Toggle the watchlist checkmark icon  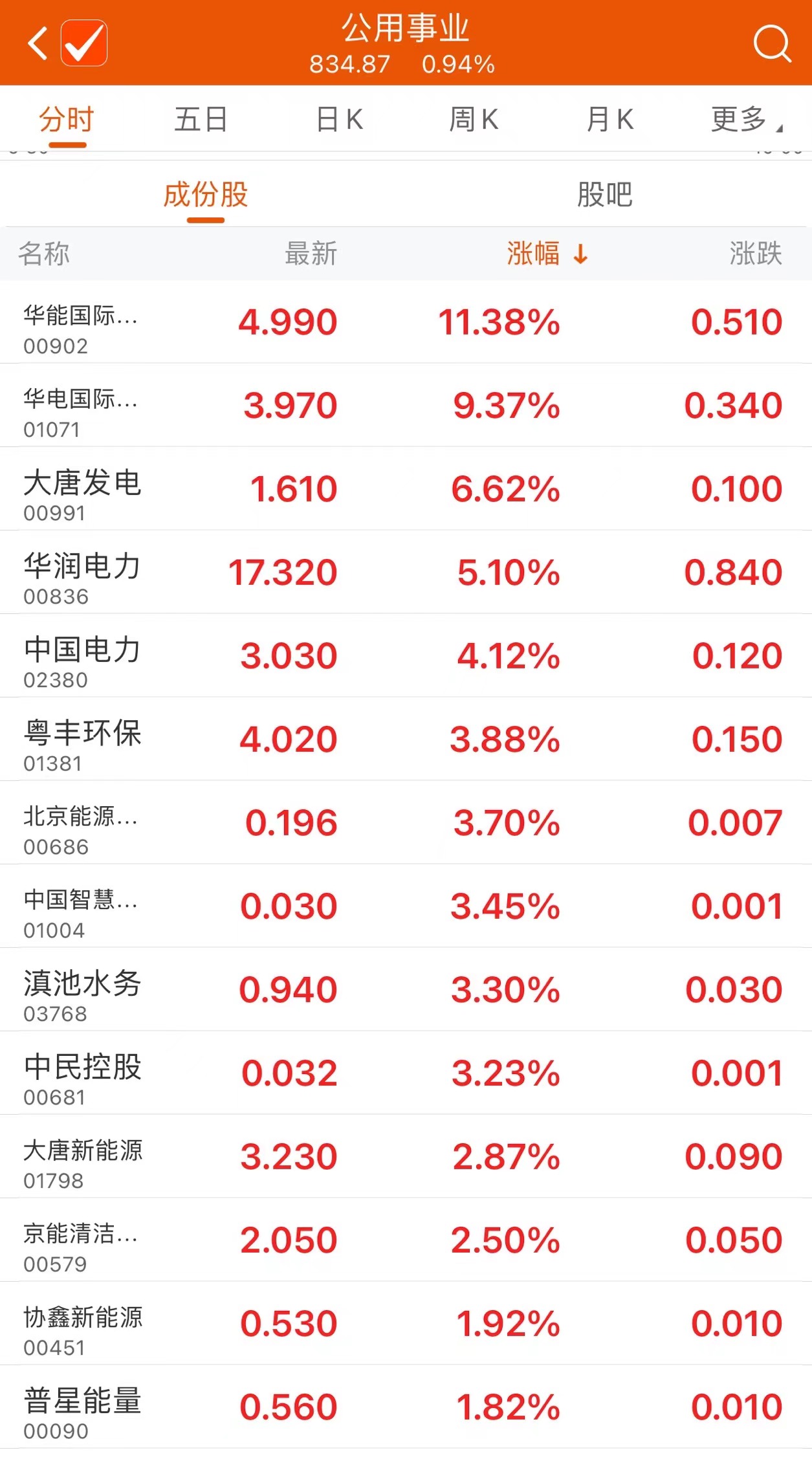[x=84, y=43]
